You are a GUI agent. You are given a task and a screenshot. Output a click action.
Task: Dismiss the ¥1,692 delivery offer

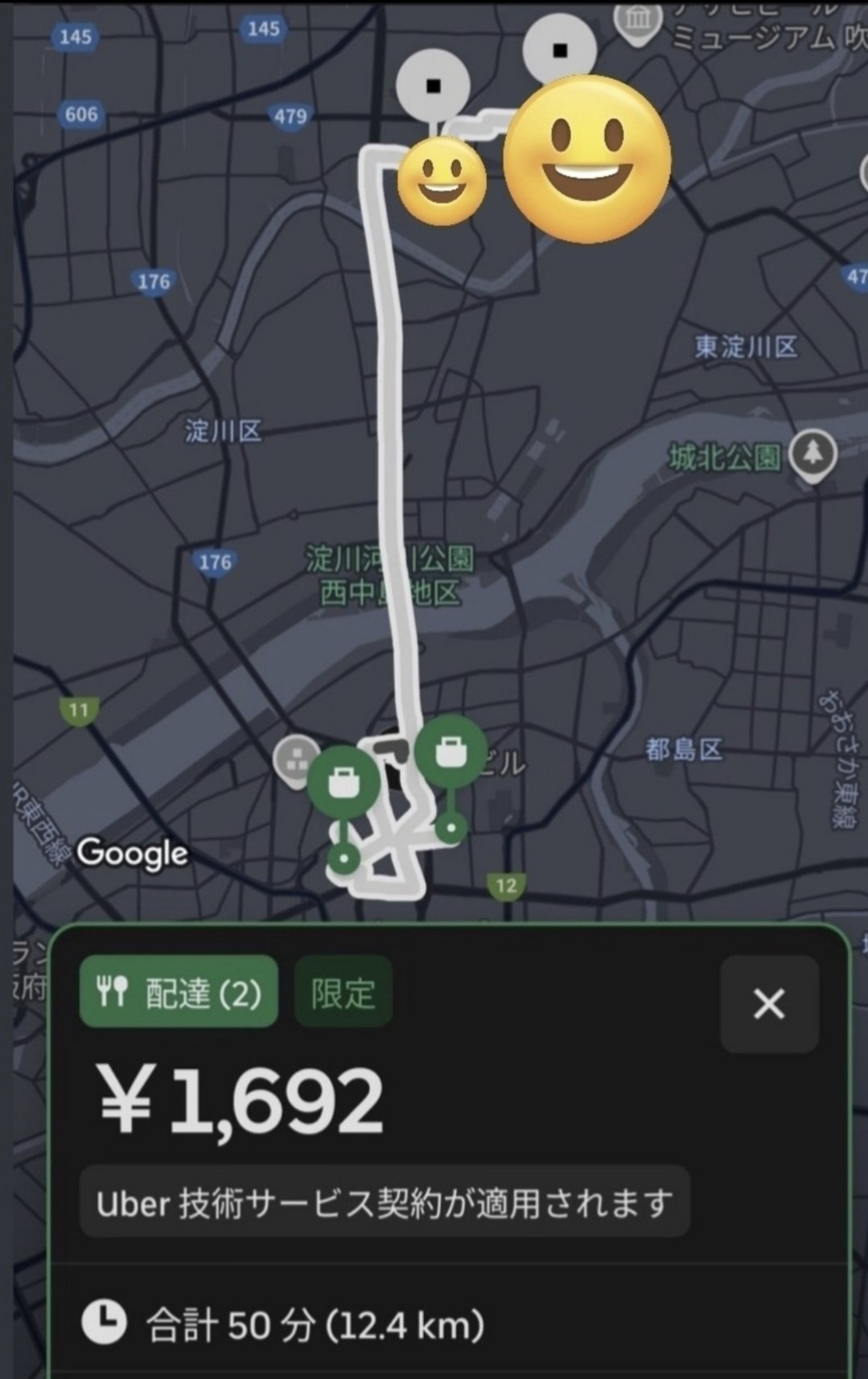click(768, 1004)
